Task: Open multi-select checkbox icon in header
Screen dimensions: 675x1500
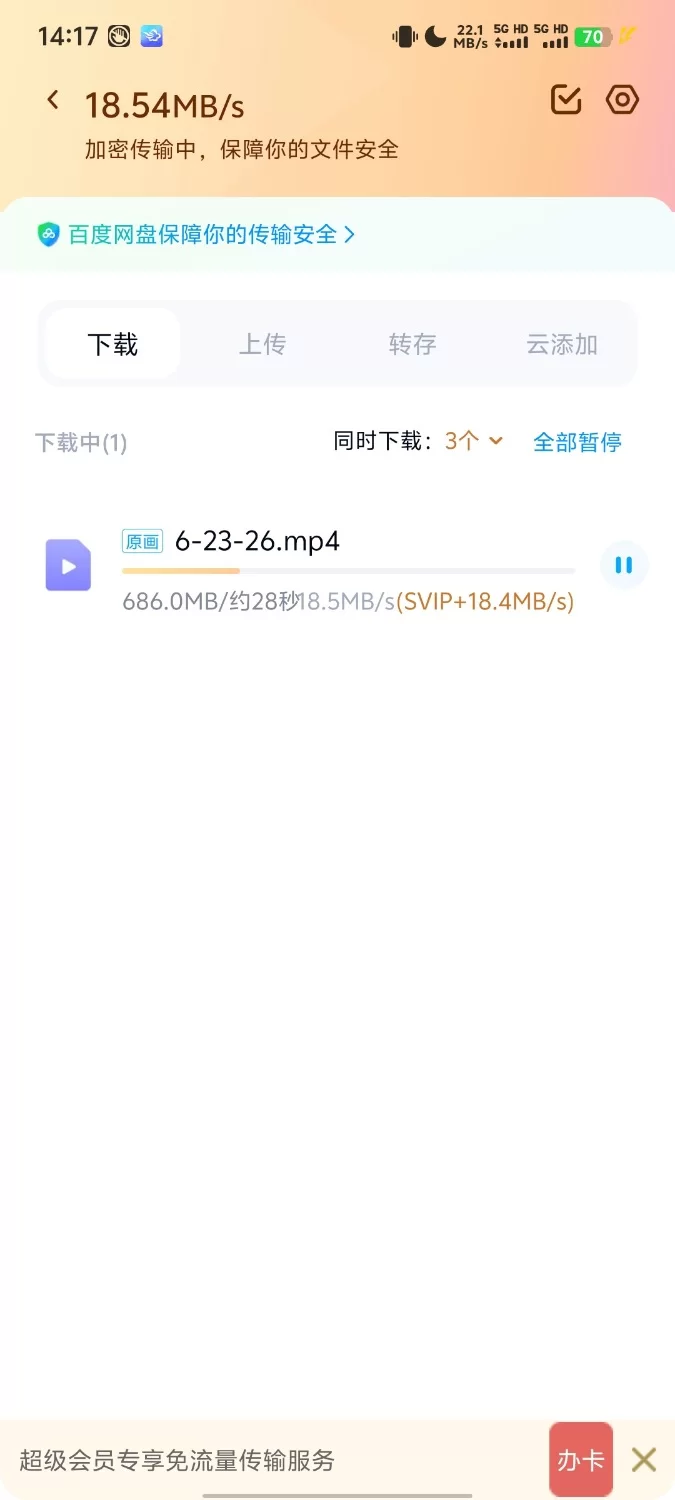Action: [x=566, y=100]
